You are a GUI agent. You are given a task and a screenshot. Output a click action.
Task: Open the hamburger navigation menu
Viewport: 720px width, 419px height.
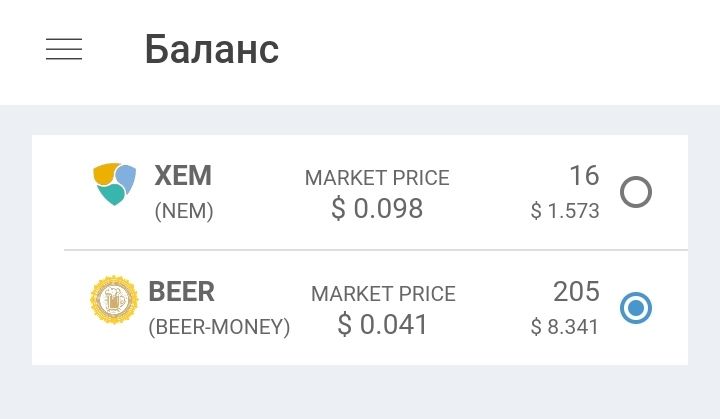(64, 49)
